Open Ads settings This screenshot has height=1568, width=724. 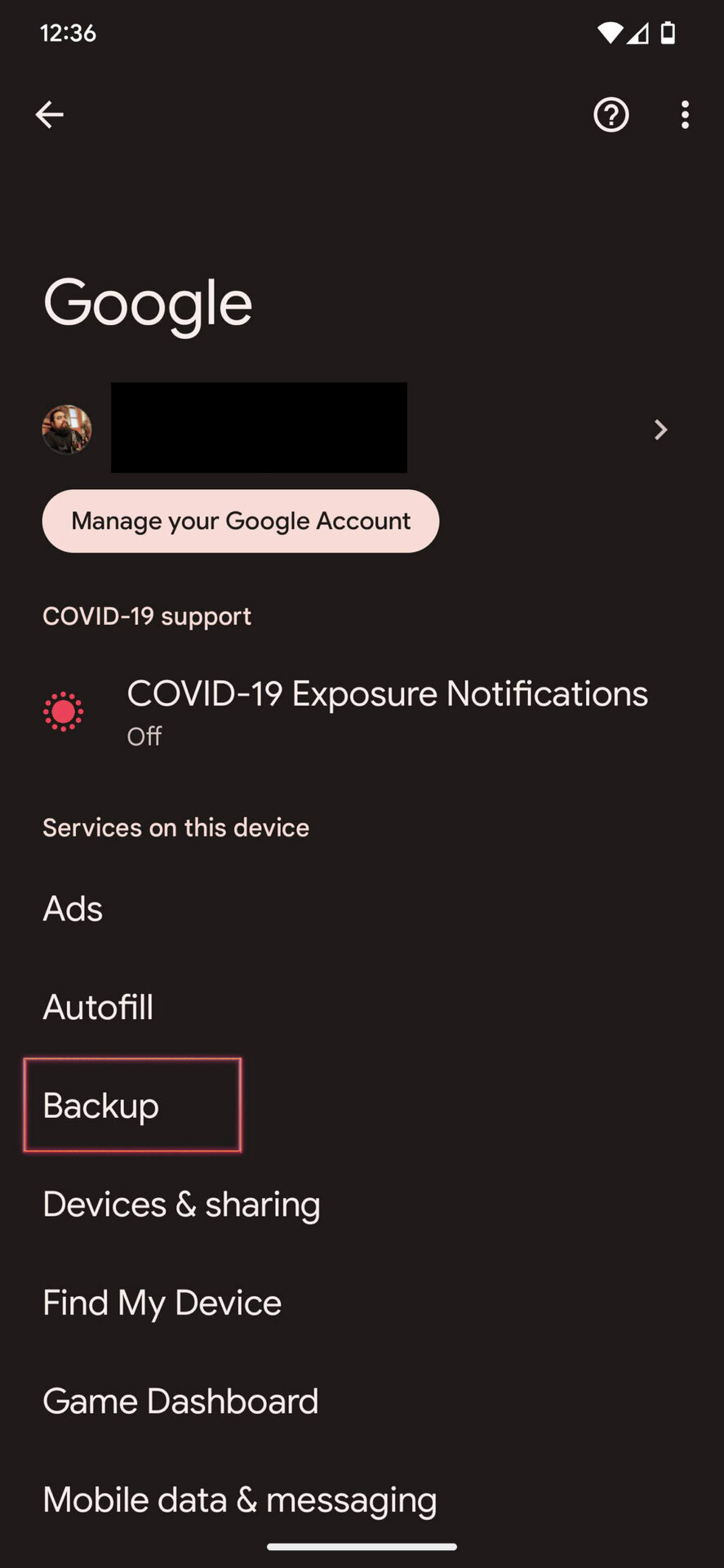pos(362,909)
